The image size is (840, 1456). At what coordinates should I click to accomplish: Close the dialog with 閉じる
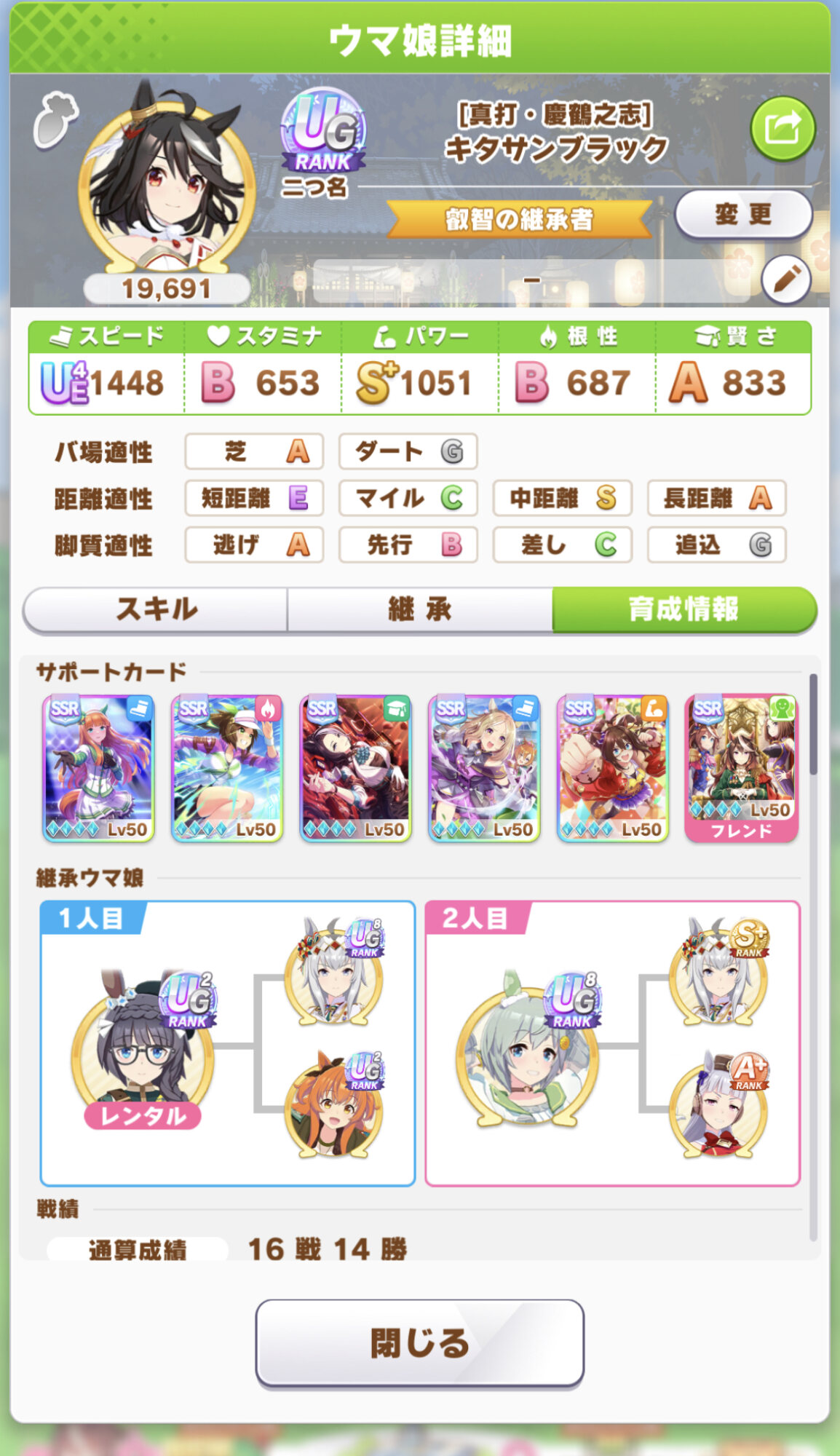[x=420, y=1343]
